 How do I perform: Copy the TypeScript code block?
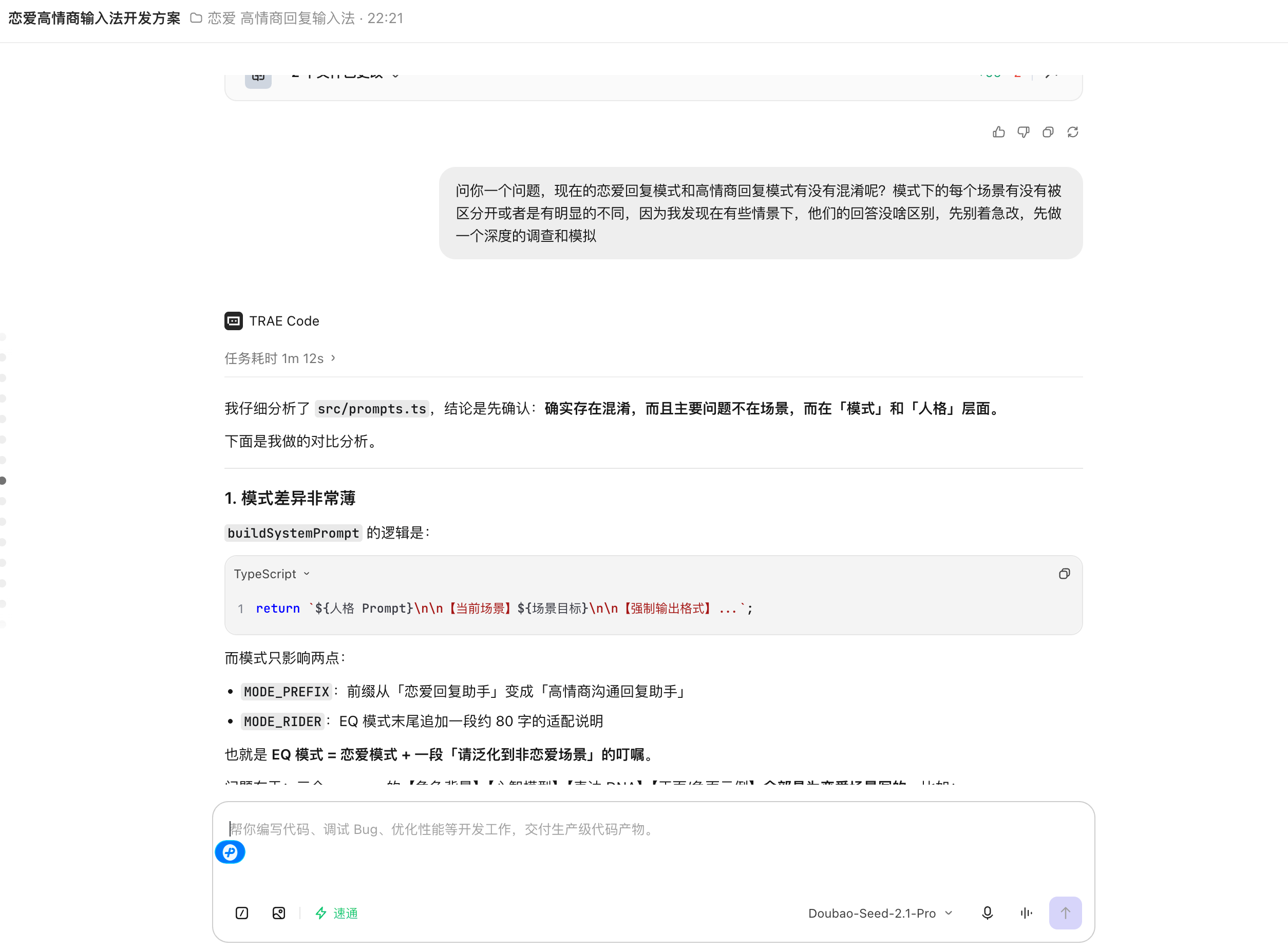point(1064,574)
